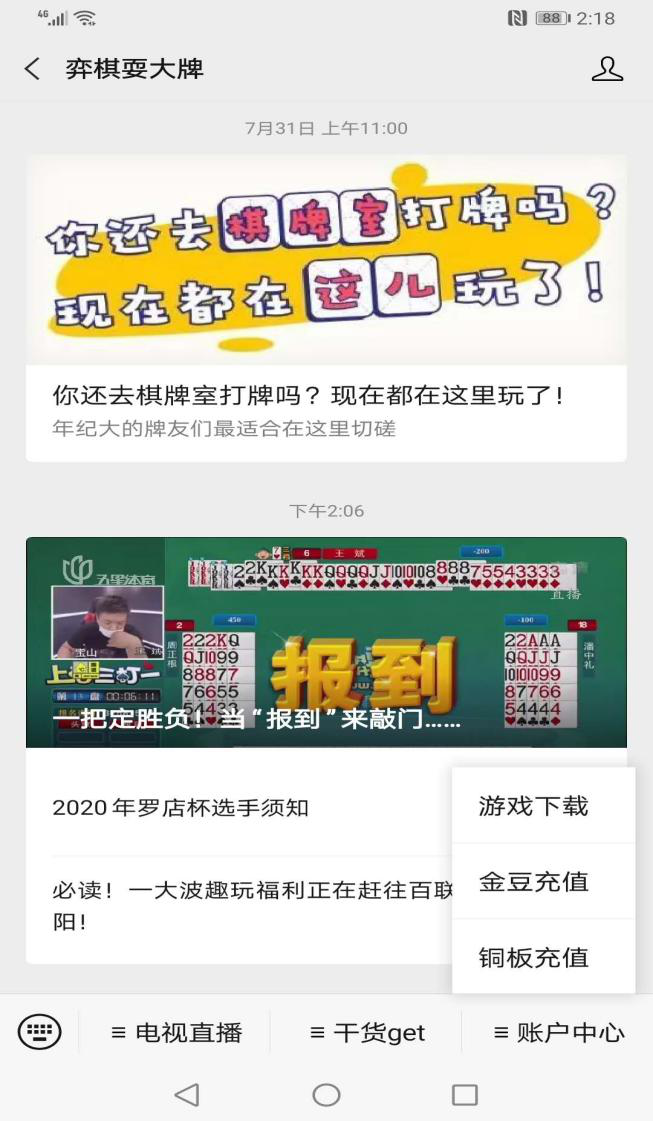Open the account profile icon
Viewport: 653px width, 1121px height.
click(607, 69)
